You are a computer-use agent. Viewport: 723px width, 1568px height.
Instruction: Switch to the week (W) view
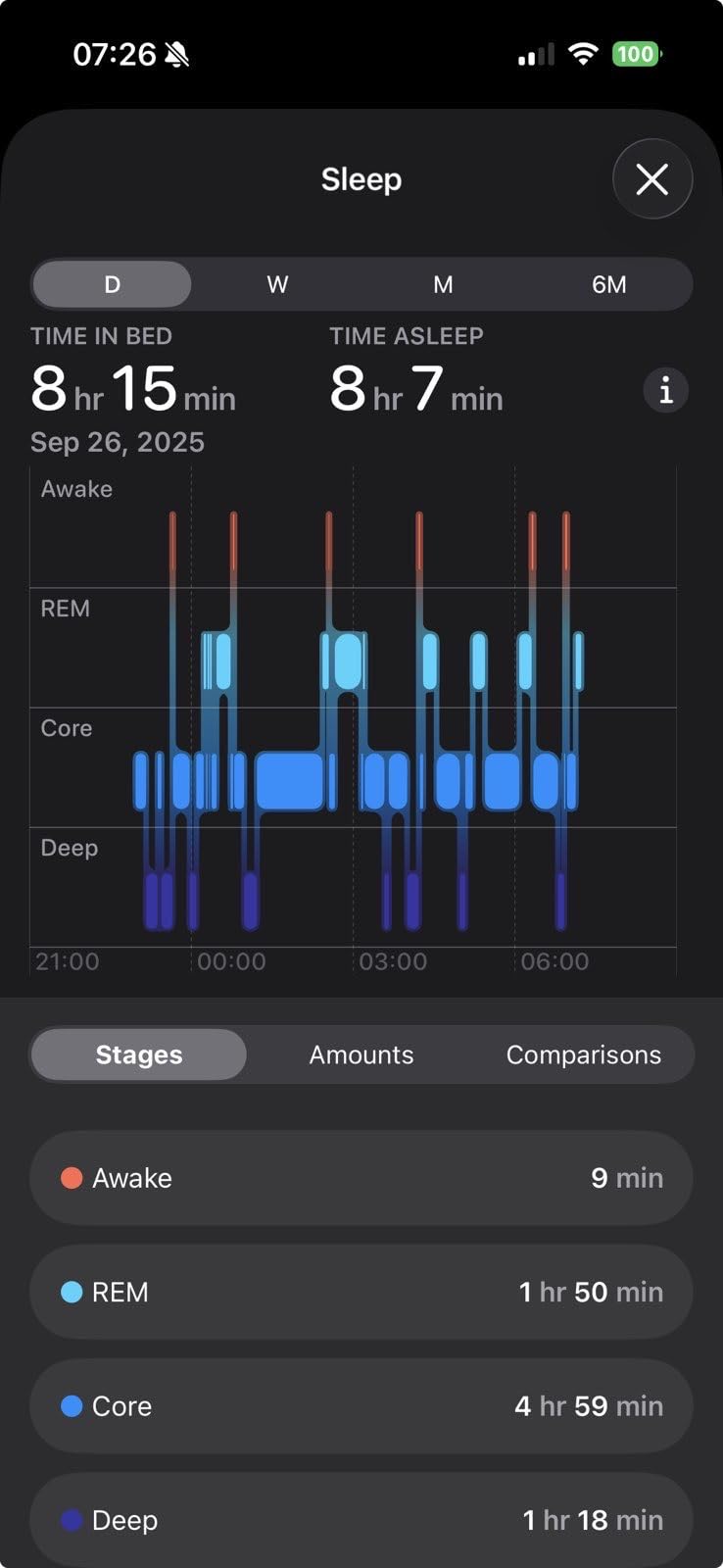277,284
